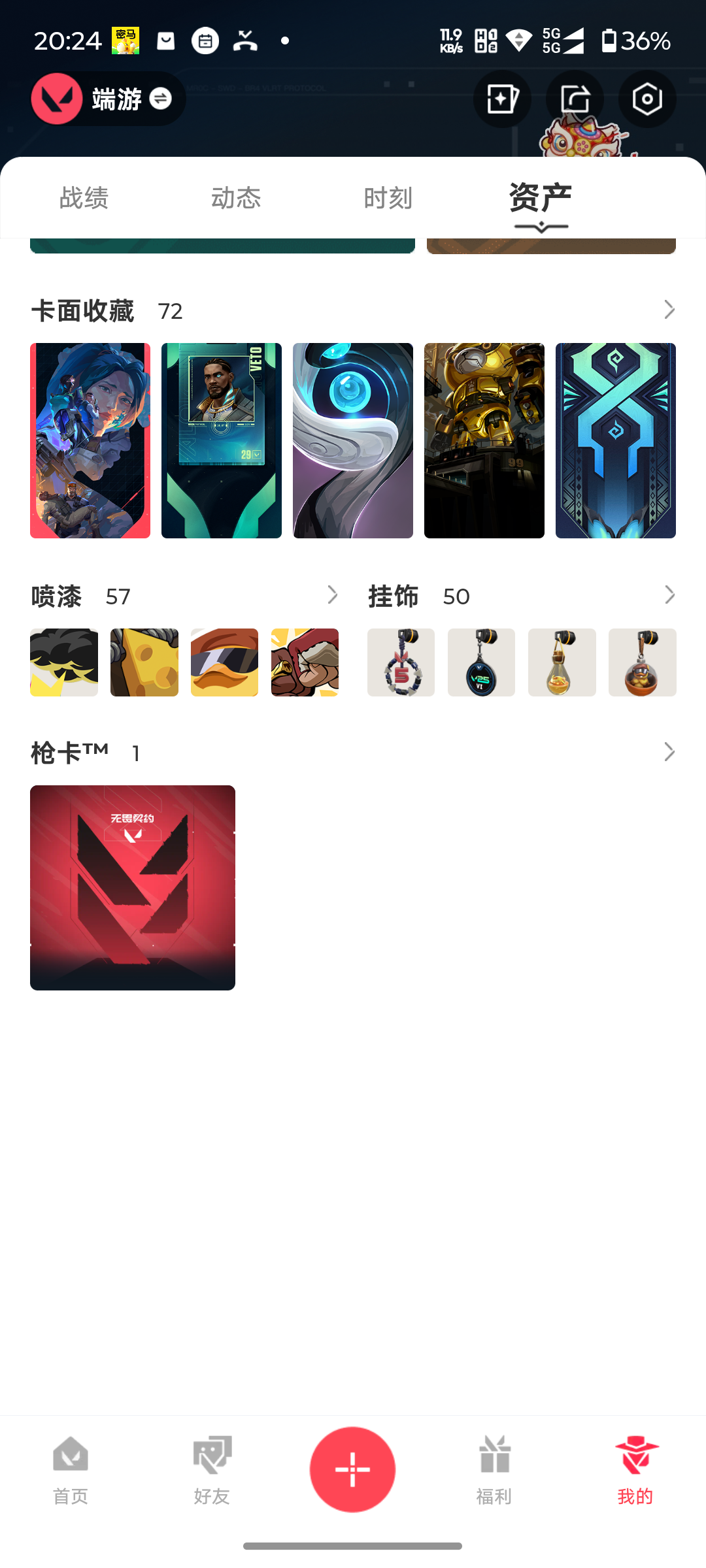
Task: Switch to the 动态 tab
Action: pos(236,197)
